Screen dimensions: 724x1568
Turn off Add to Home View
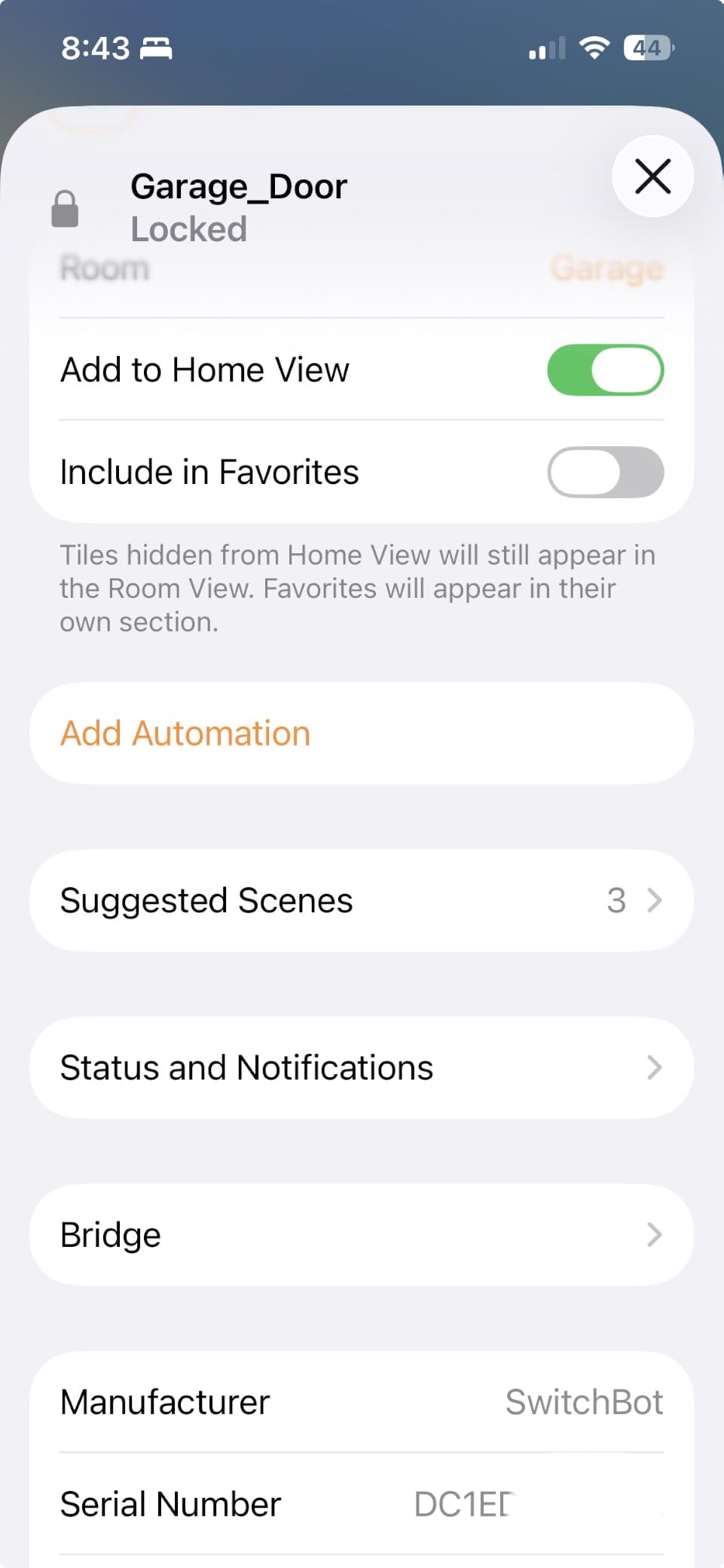coord(605,370)
